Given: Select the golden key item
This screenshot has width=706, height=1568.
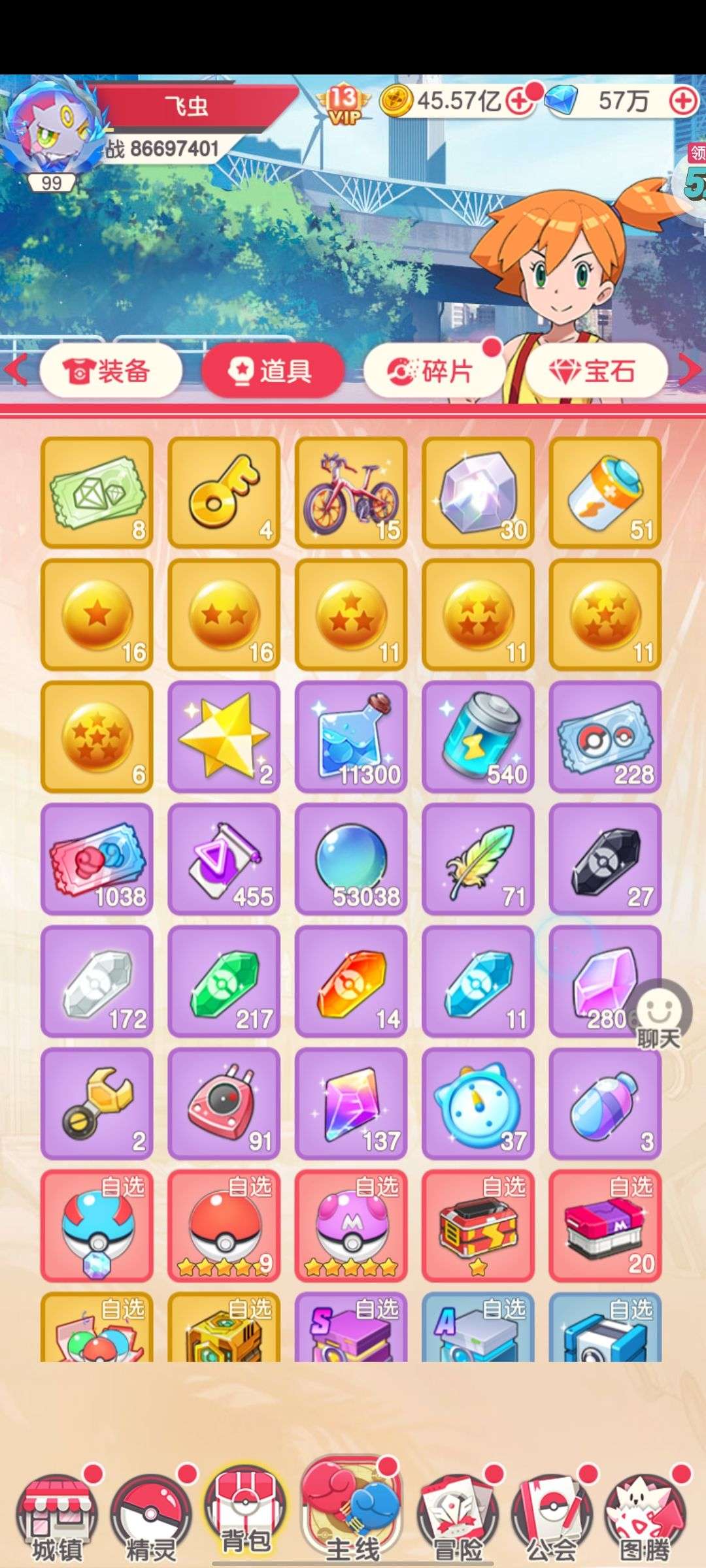Looking at the screenshot, I should 224,493.
